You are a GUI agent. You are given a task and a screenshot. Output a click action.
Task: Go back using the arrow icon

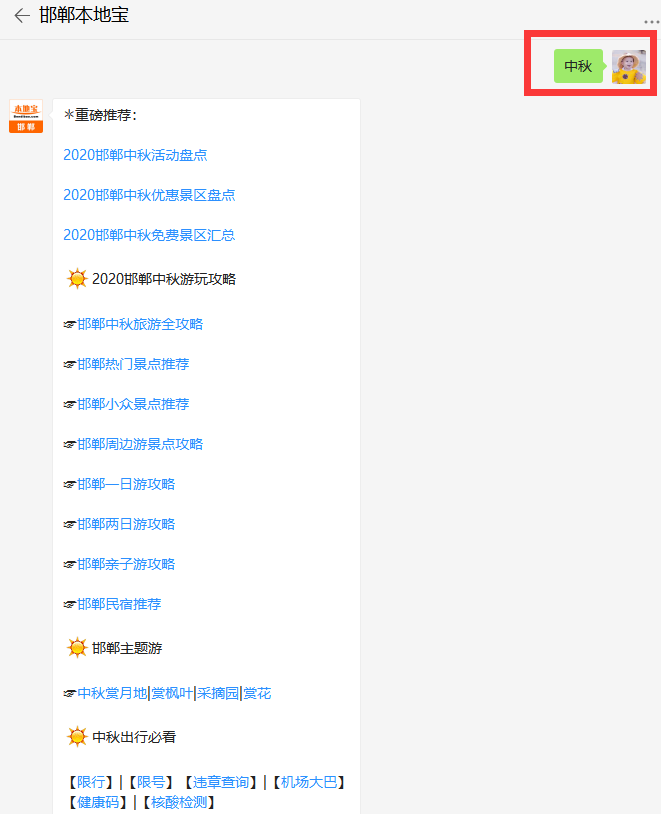pyautogui.click(x=21, y=16)
